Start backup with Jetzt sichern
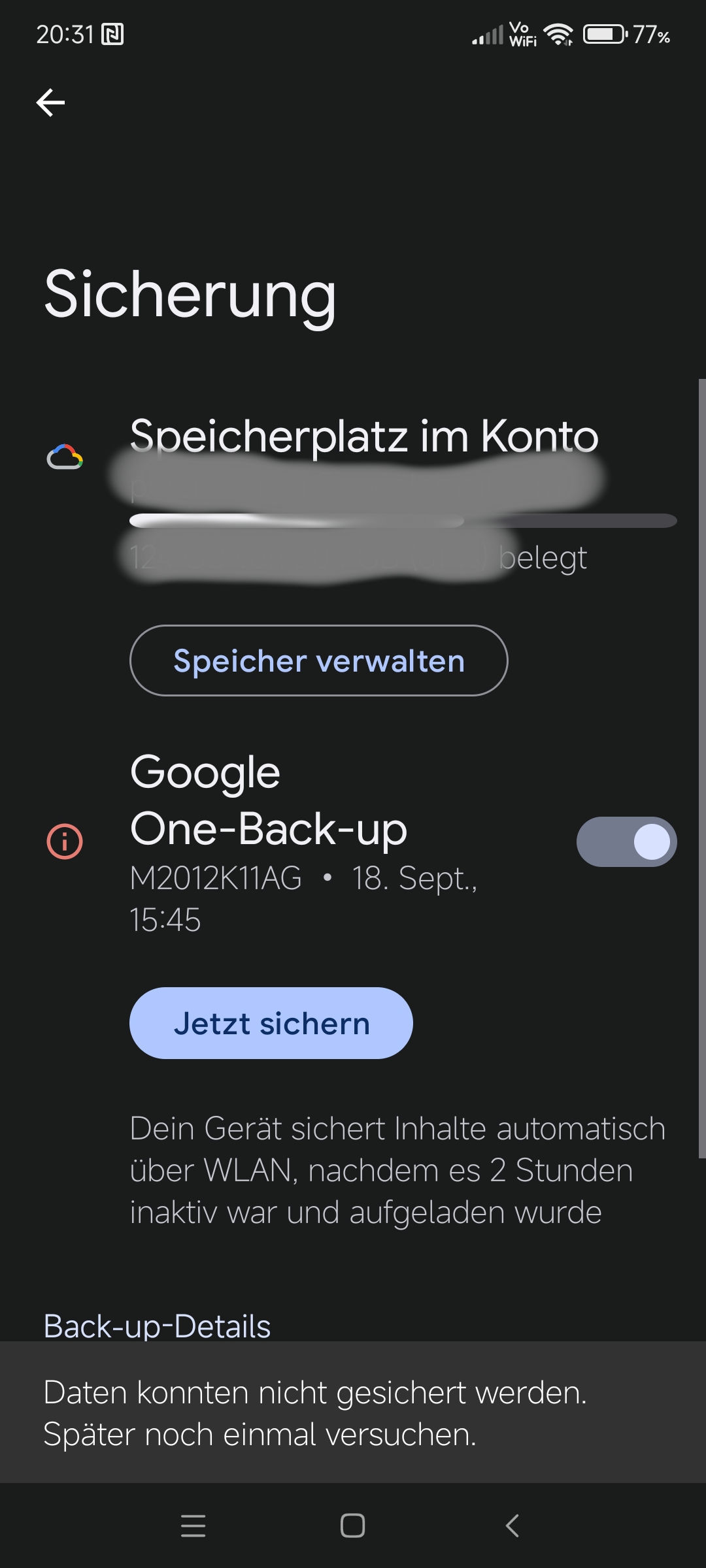This screenshot has height=1568, width=706. pos(271,1023)
